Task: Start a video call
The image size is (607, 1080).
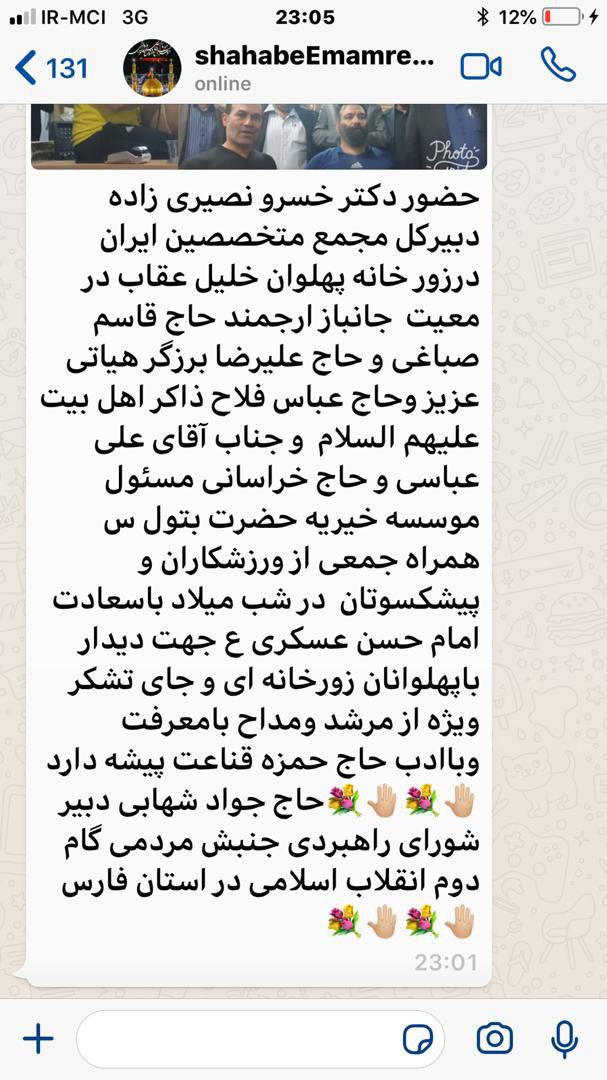Action: click(480, 67)
